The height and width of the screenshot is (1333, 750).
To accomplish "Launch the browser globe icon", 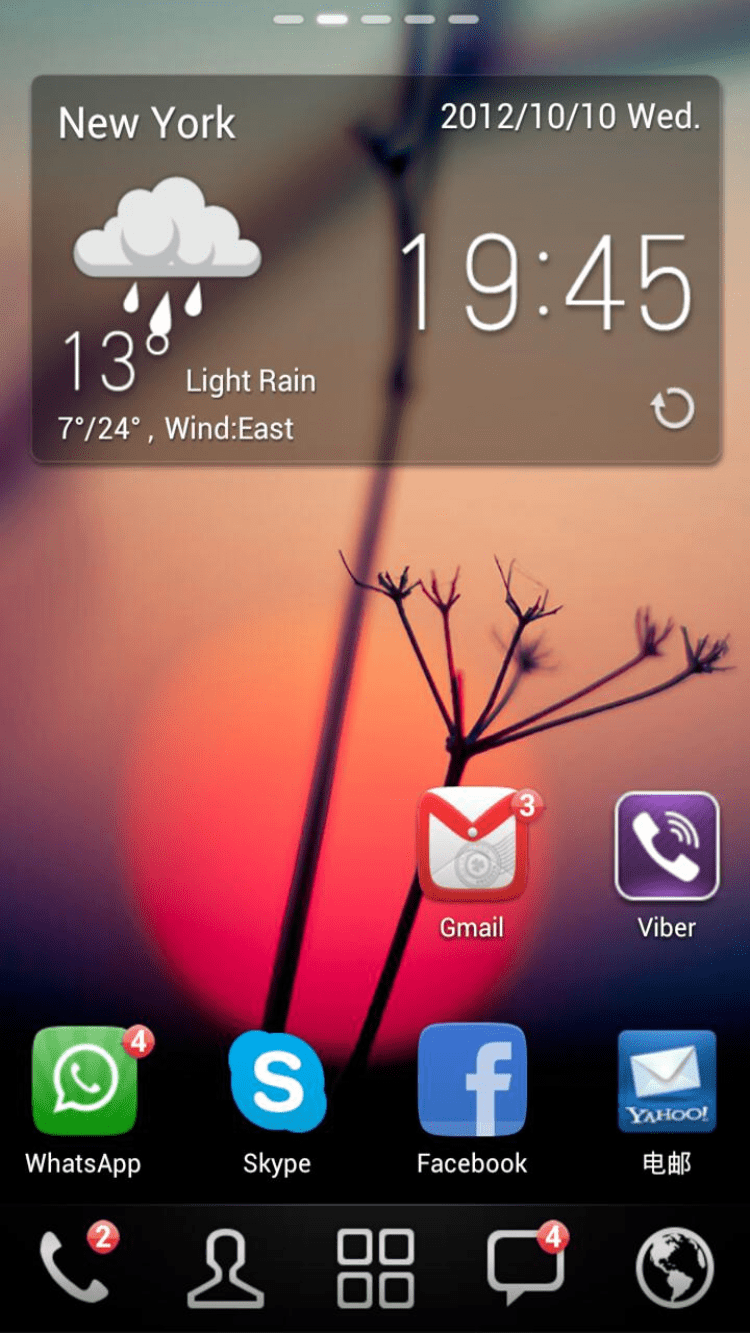I will point(675,1268).
